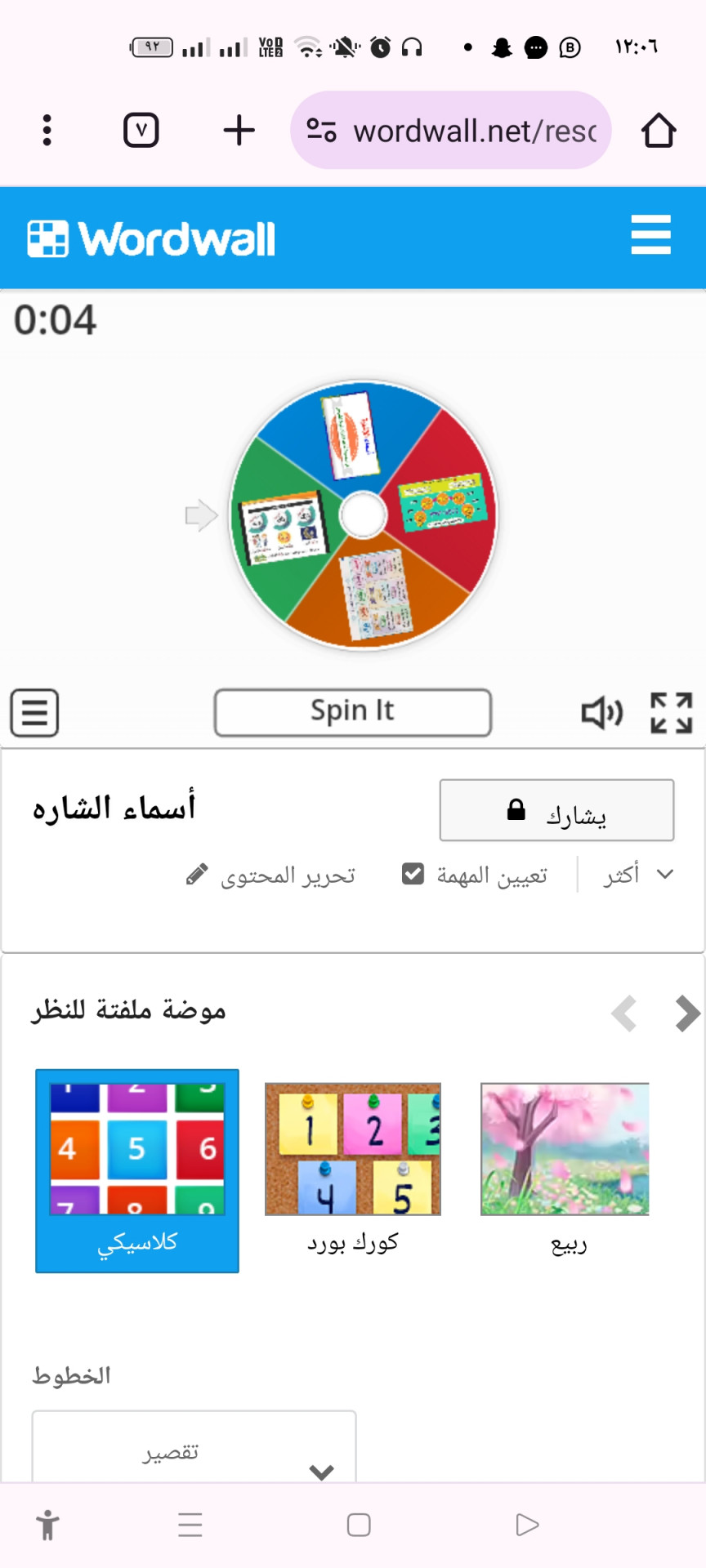This screenshot has width=706, height=1568.
Task: Go to the browser home page
Action: click(658, 131)
